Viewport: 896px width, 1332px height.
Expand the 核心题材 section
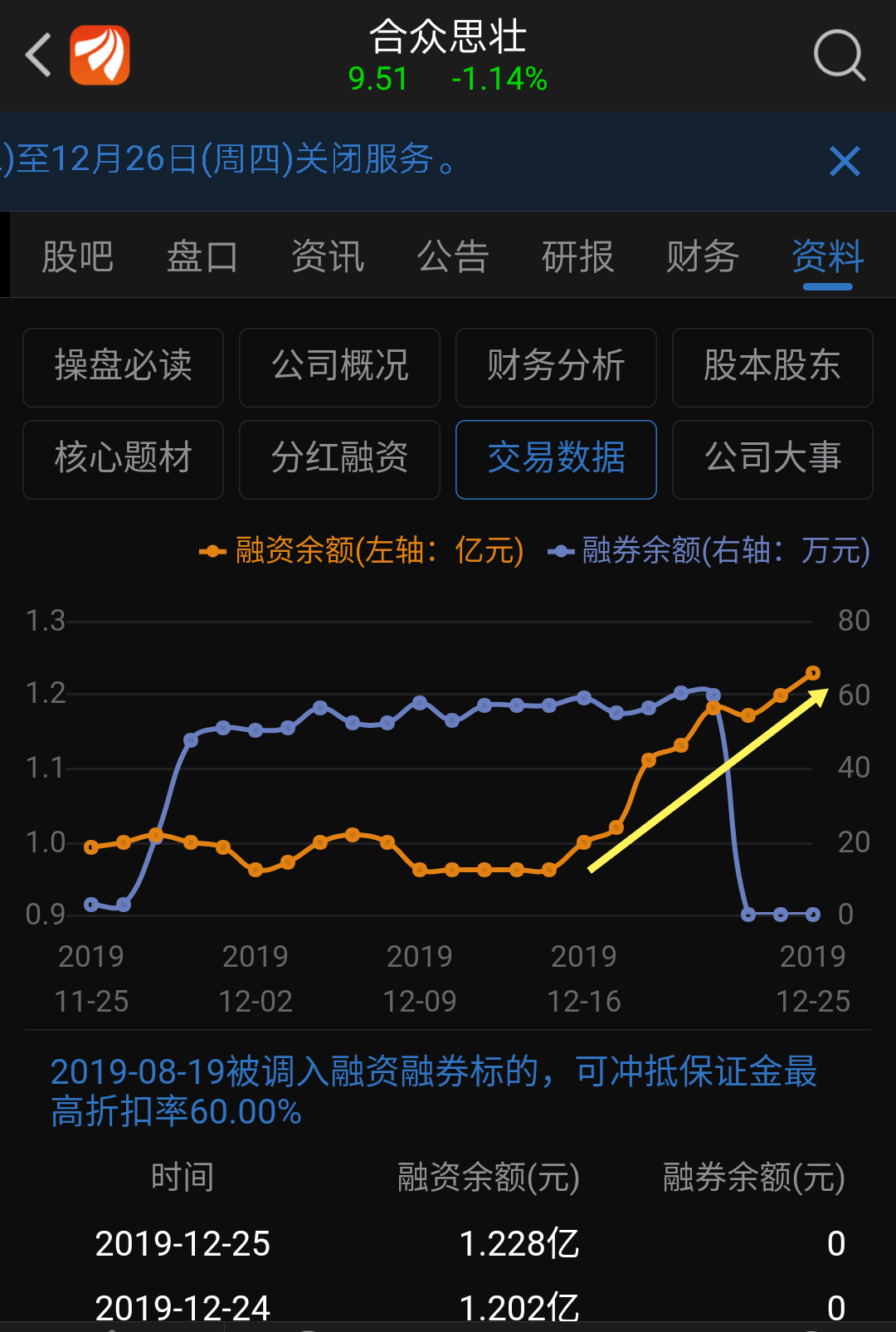pyautogui.click(x=123, y=460)
